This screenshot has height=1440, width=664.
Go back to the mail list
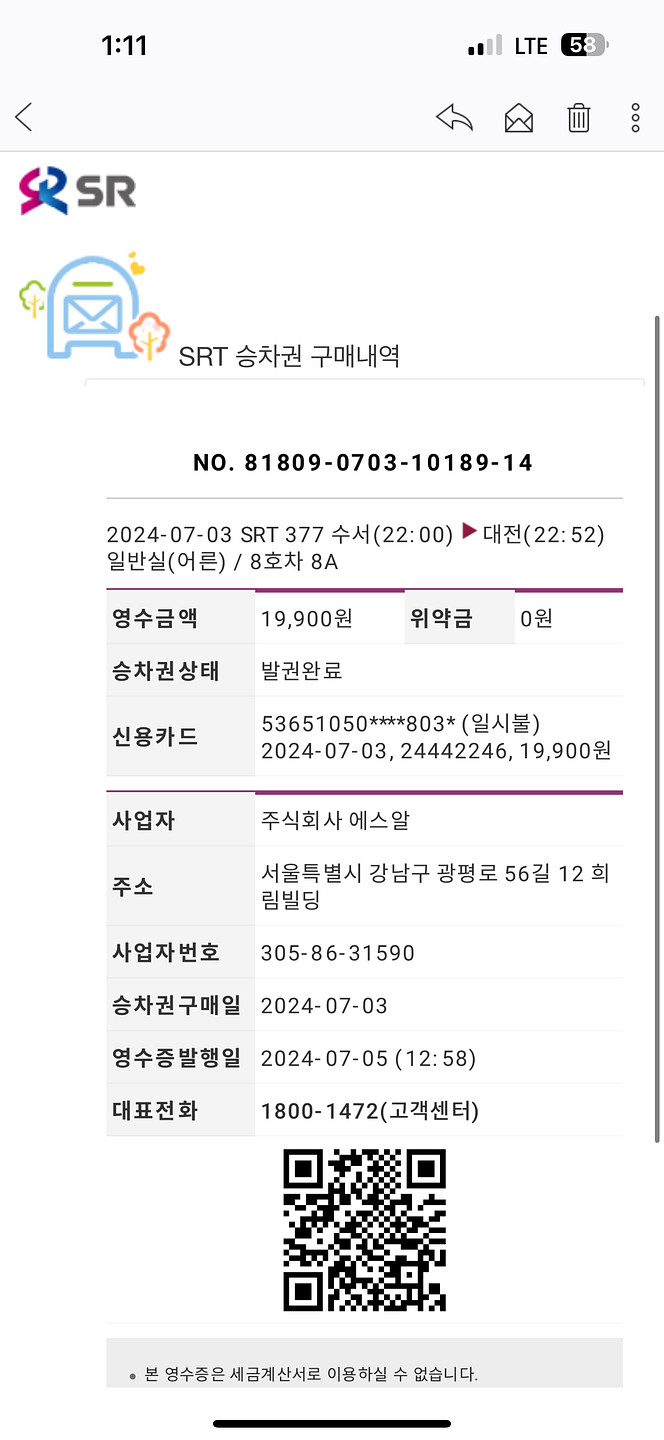24,117
